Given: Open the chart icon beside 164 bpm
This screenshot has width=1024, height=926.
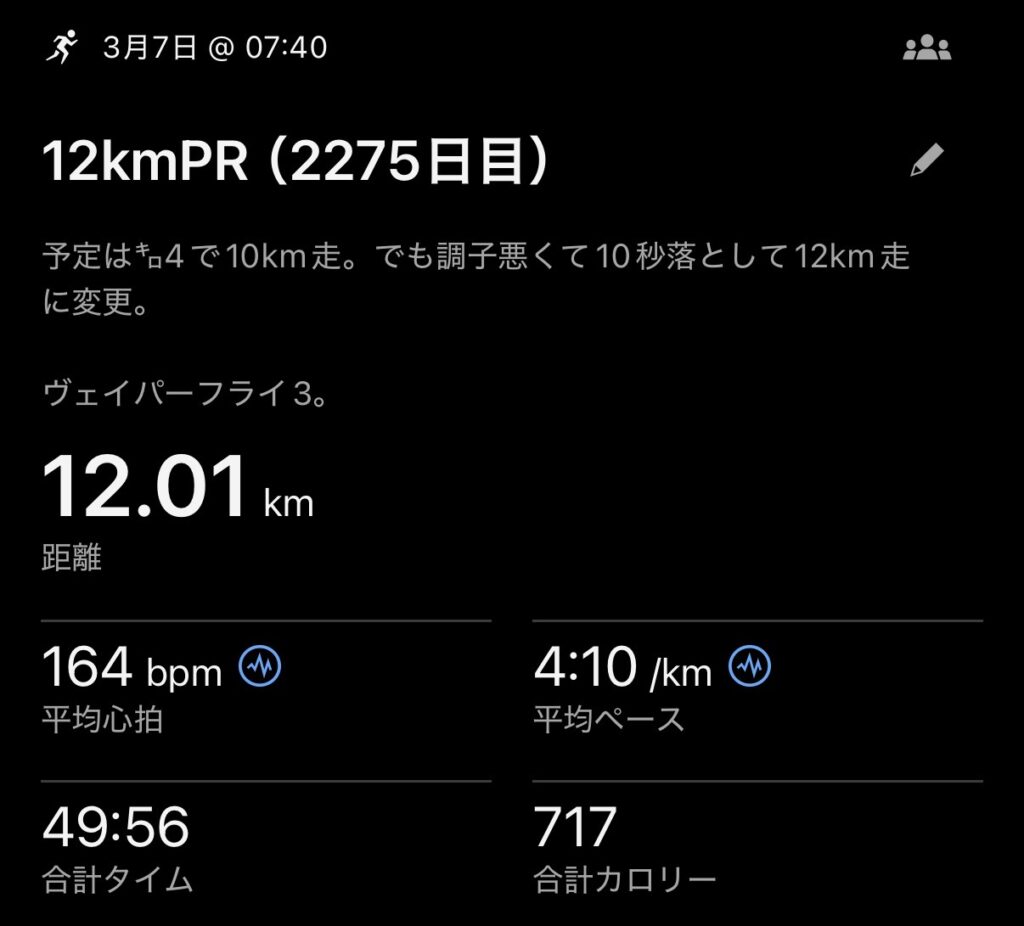Looking at the screenshot, I should 260,666.
